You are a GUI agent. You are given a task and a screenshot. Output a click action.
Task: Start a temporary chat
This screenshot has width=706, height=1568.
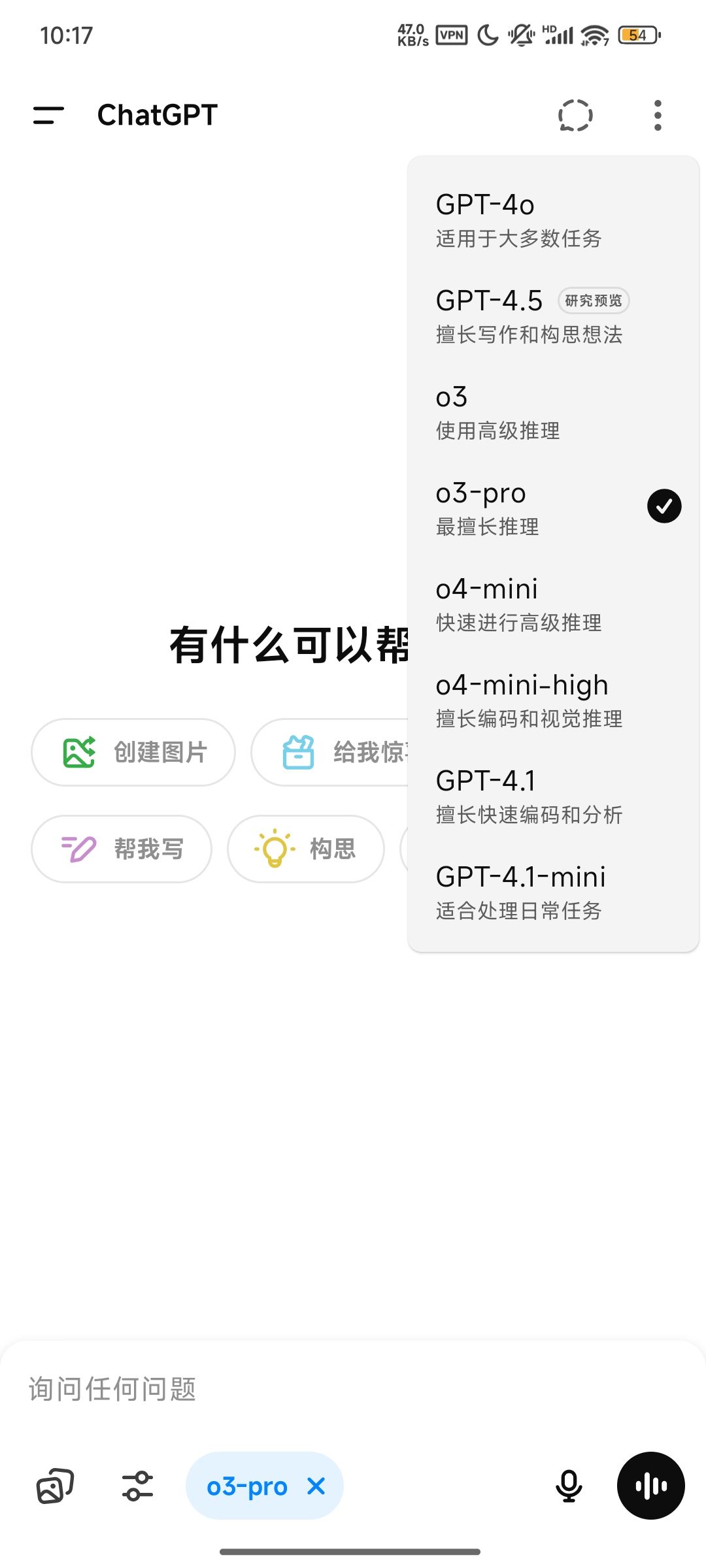pos(575,116)
